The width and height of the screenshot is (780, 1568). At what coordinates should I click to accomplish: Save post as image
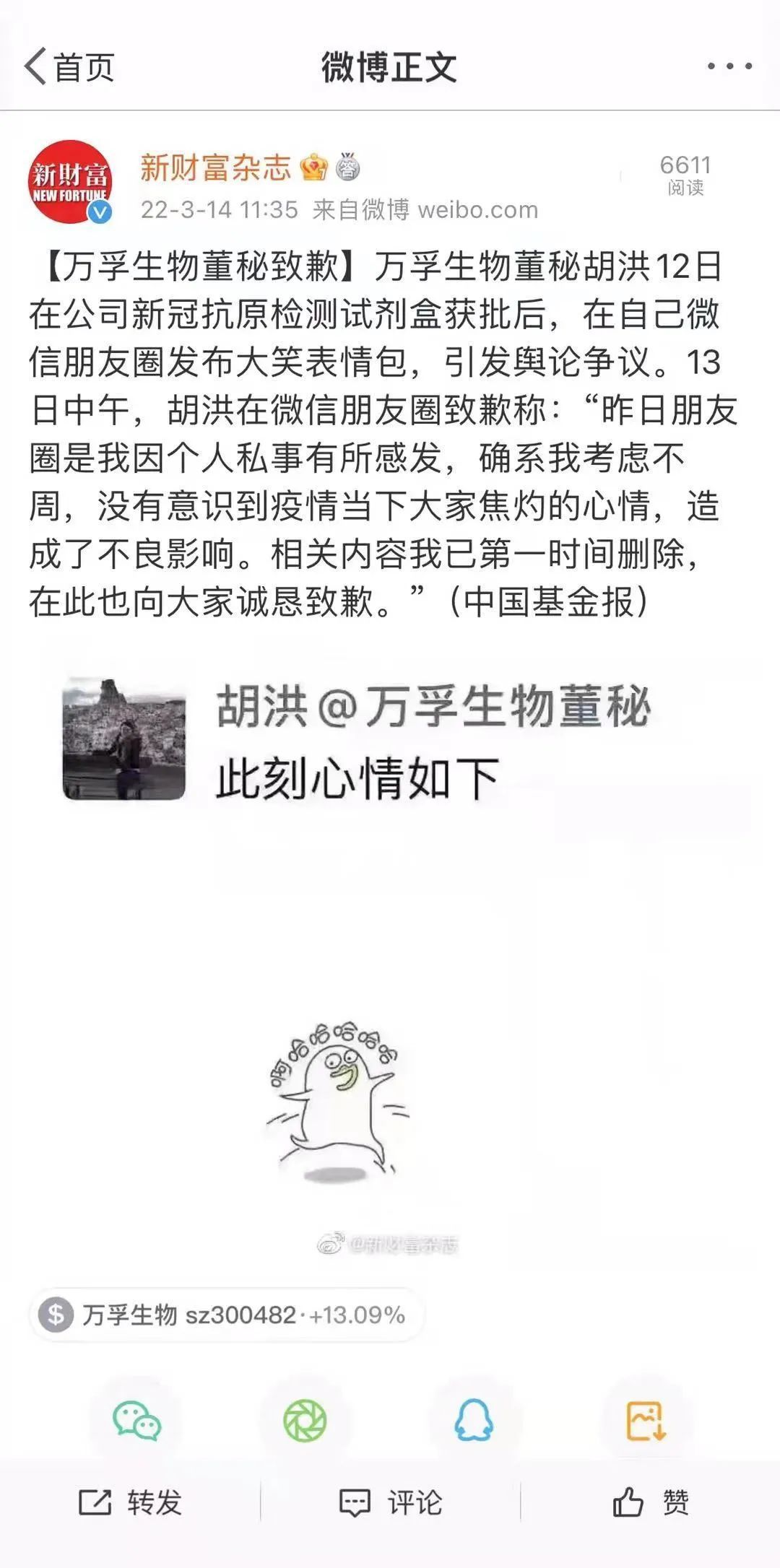point(645,1420)
